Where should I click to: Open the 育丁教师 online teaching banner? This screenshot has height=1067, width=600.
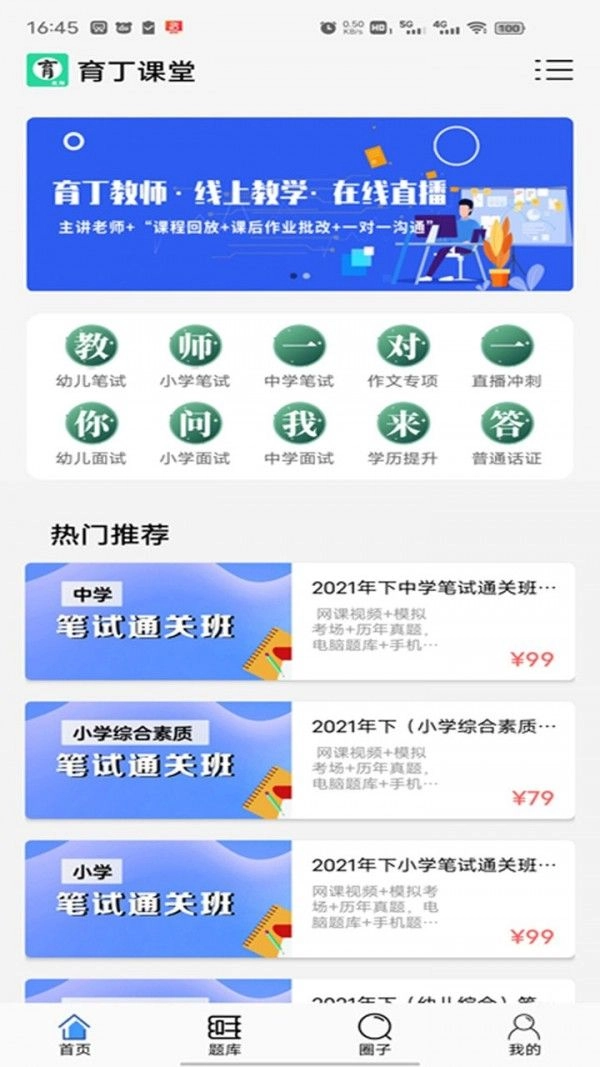(300, 204)
